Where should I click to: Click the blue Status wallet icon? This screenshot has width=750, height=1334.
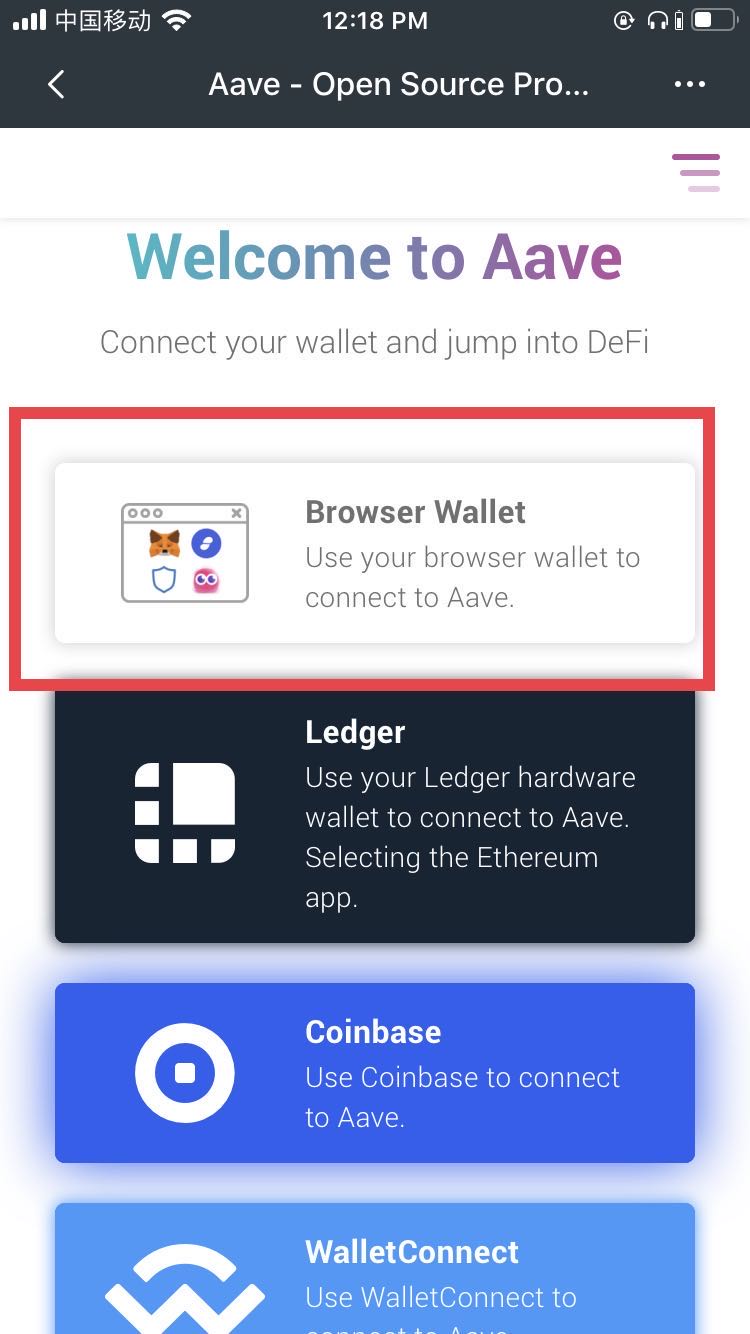pyautogui.click(x=207, y=543)
